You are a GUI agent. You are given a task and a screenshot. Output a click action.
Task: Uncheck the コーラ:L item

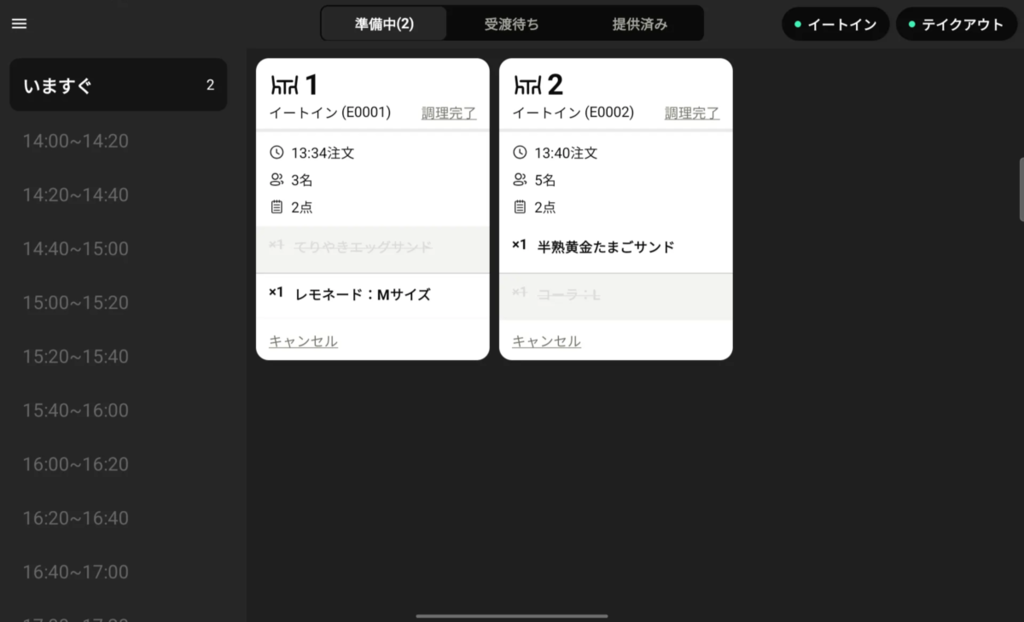point(615,296)
